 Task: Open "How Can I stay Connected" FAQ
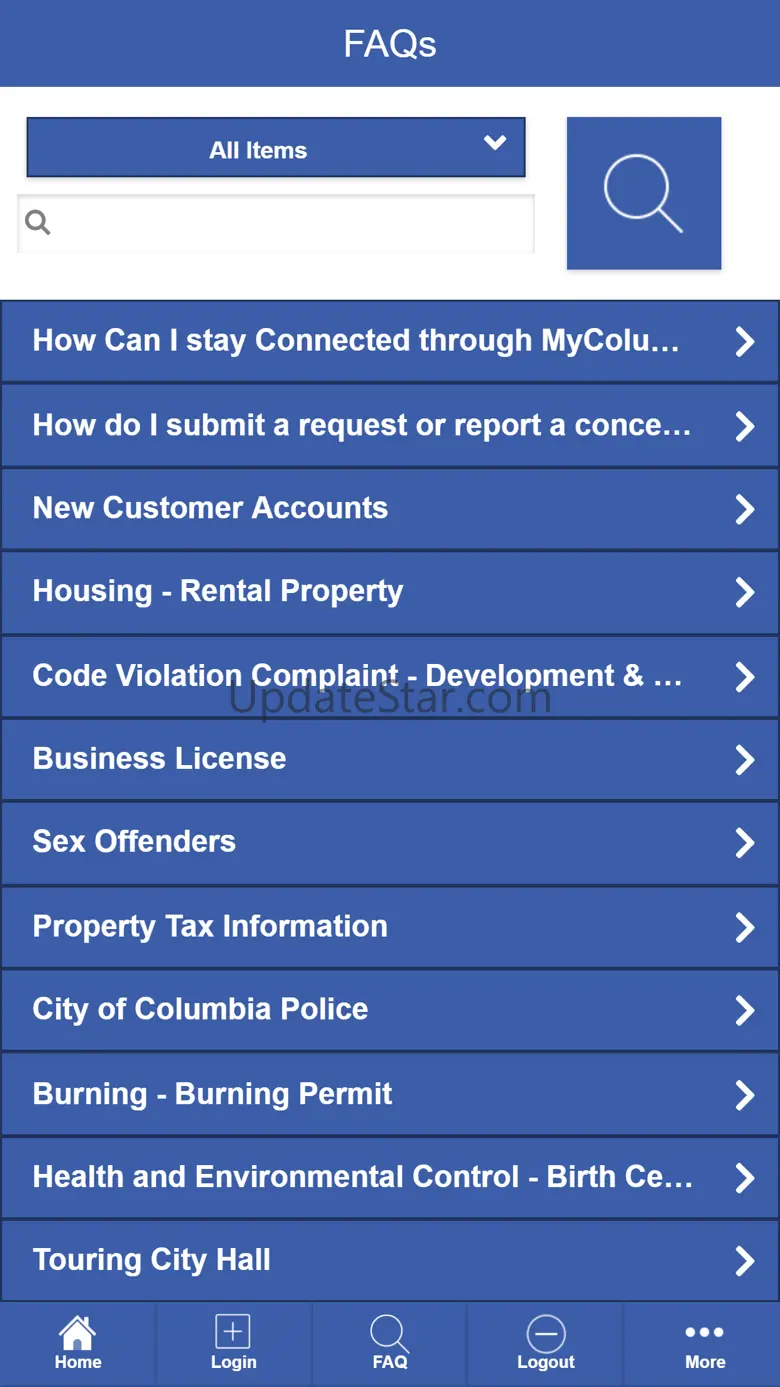pos(390,341)
